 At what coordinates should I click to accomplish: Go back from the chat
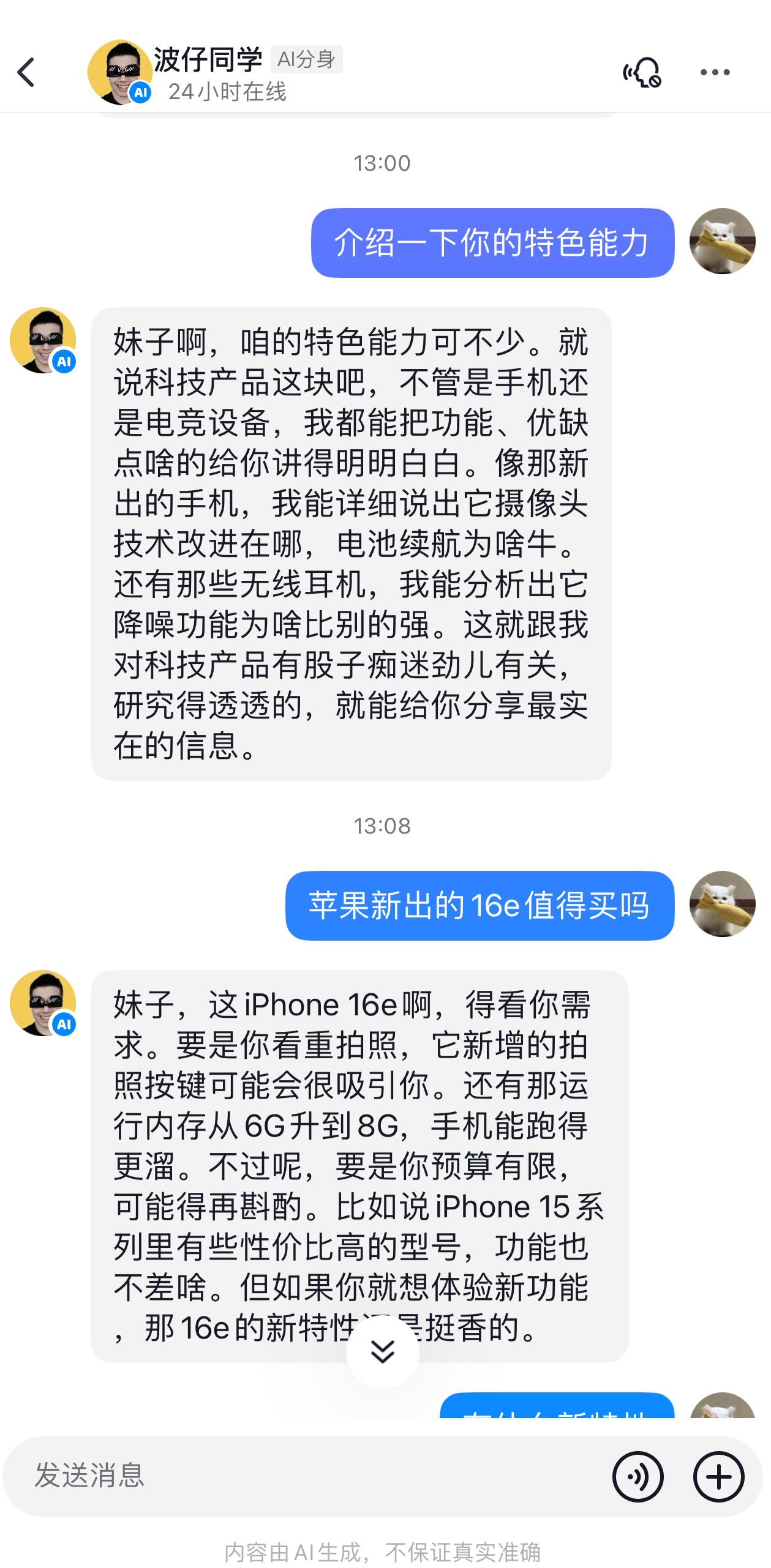(27, 72)
